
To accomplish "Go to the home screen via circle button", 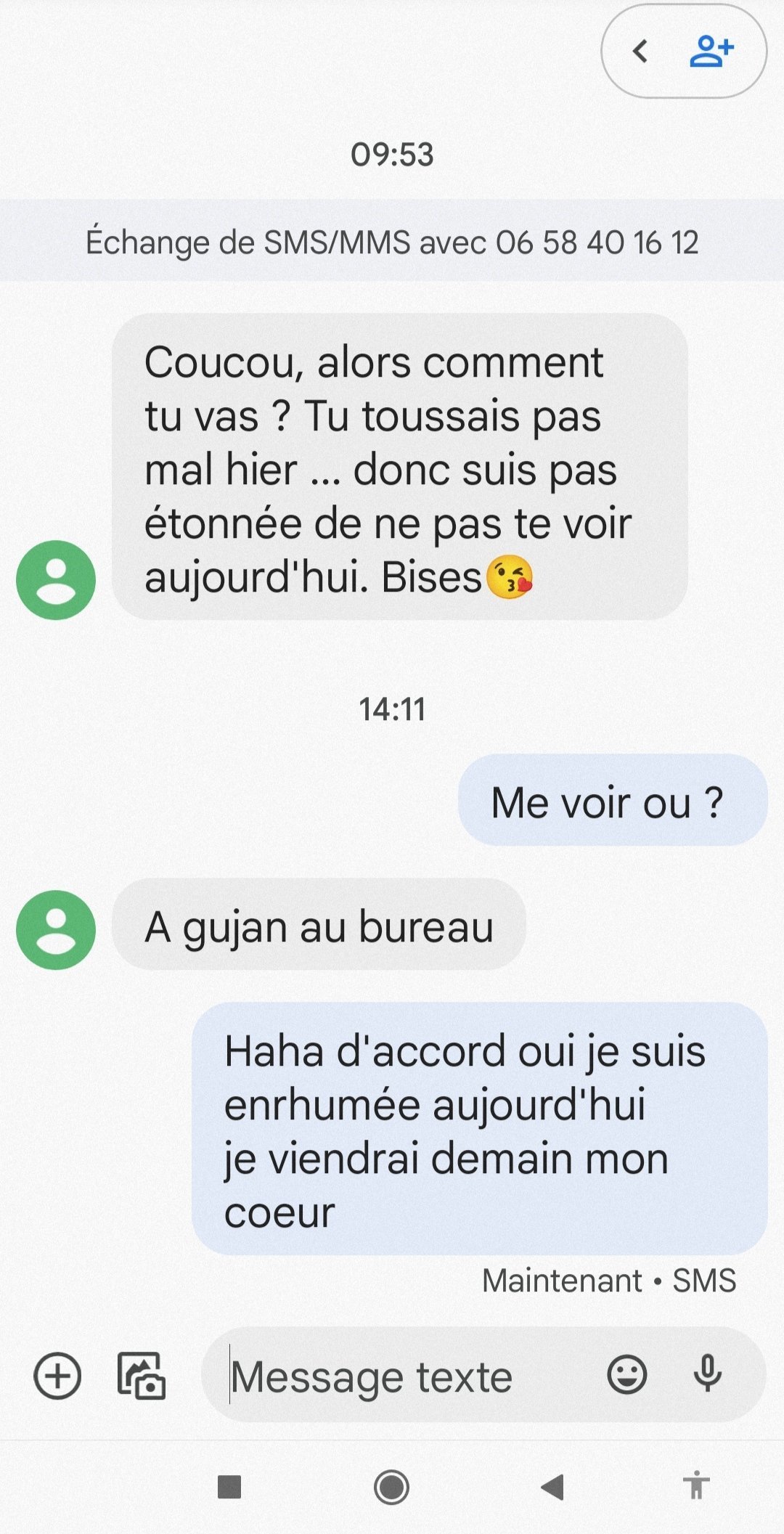I will (391, 1487).
